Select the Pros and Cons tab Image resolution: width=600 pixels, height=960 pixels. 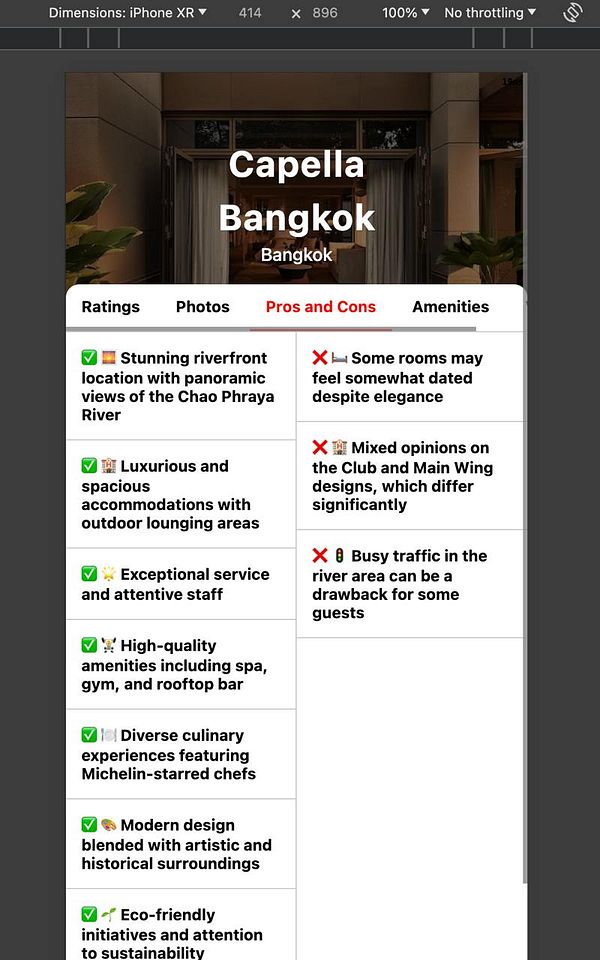coord(320,307)
